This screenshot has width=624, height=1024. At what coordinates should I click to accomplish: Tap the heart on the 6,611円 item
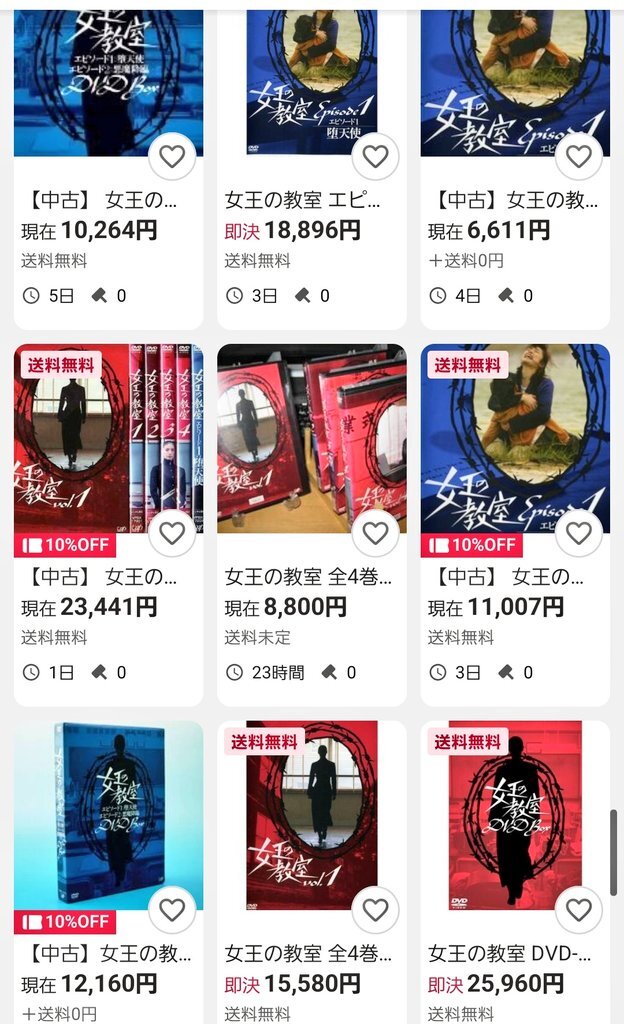tap(579, 156)
